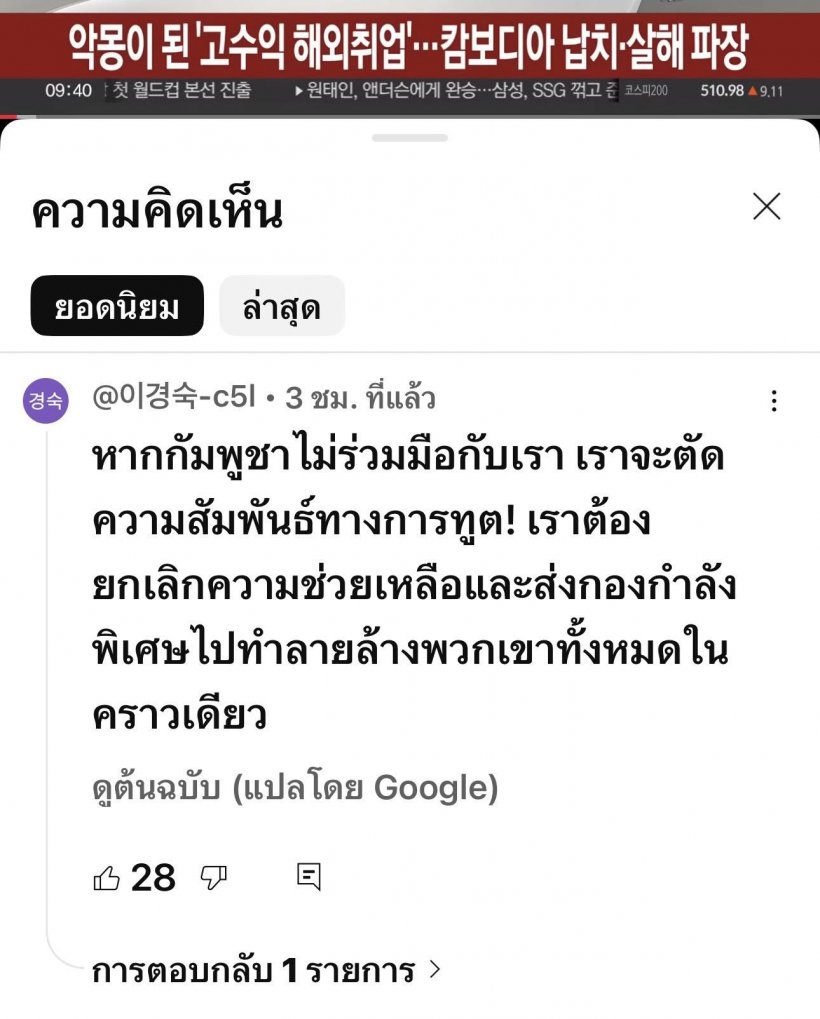
Task: Open the three-dot menu on 이경숙-c5l's comment
Action: 773,402
